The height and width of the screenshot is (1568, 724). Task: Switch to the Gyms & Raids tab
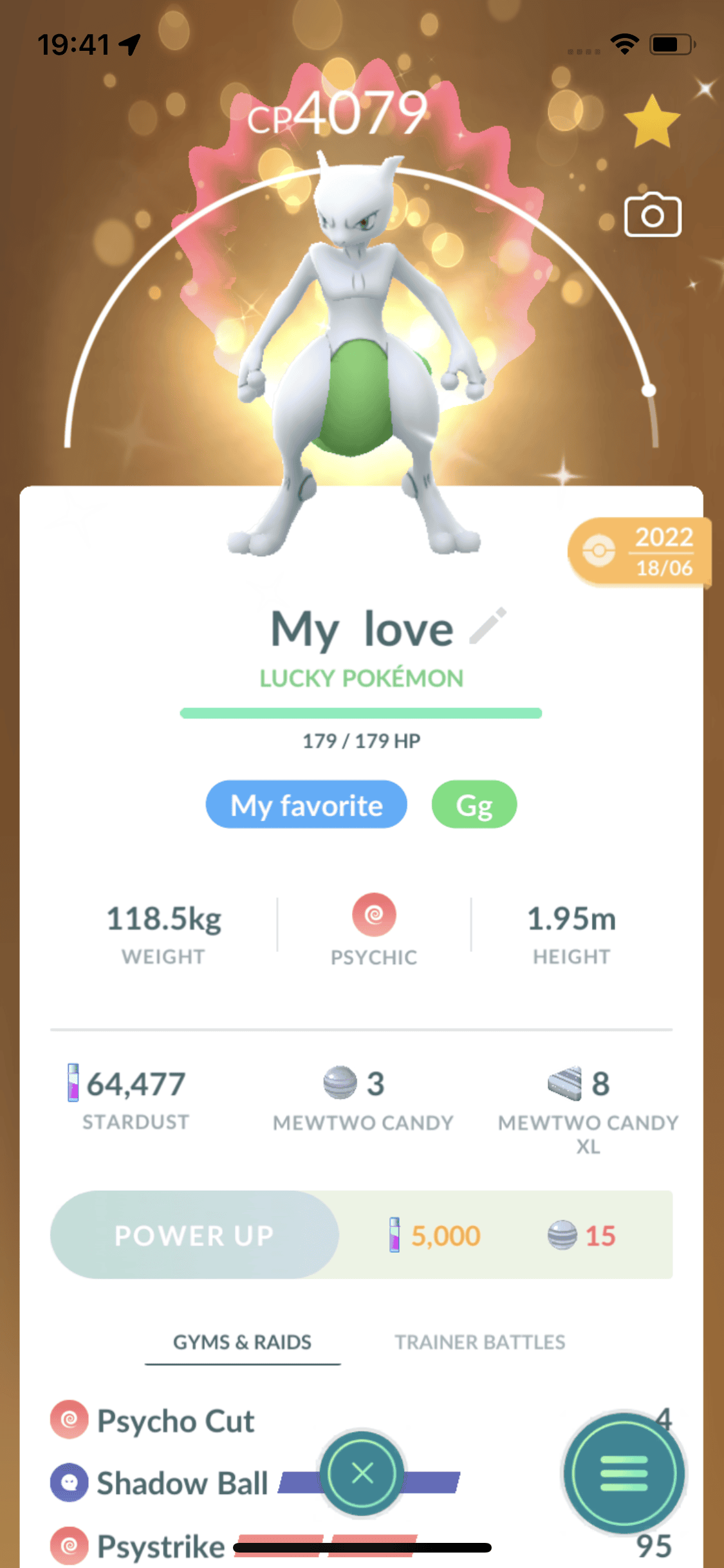coord(242,1342)
